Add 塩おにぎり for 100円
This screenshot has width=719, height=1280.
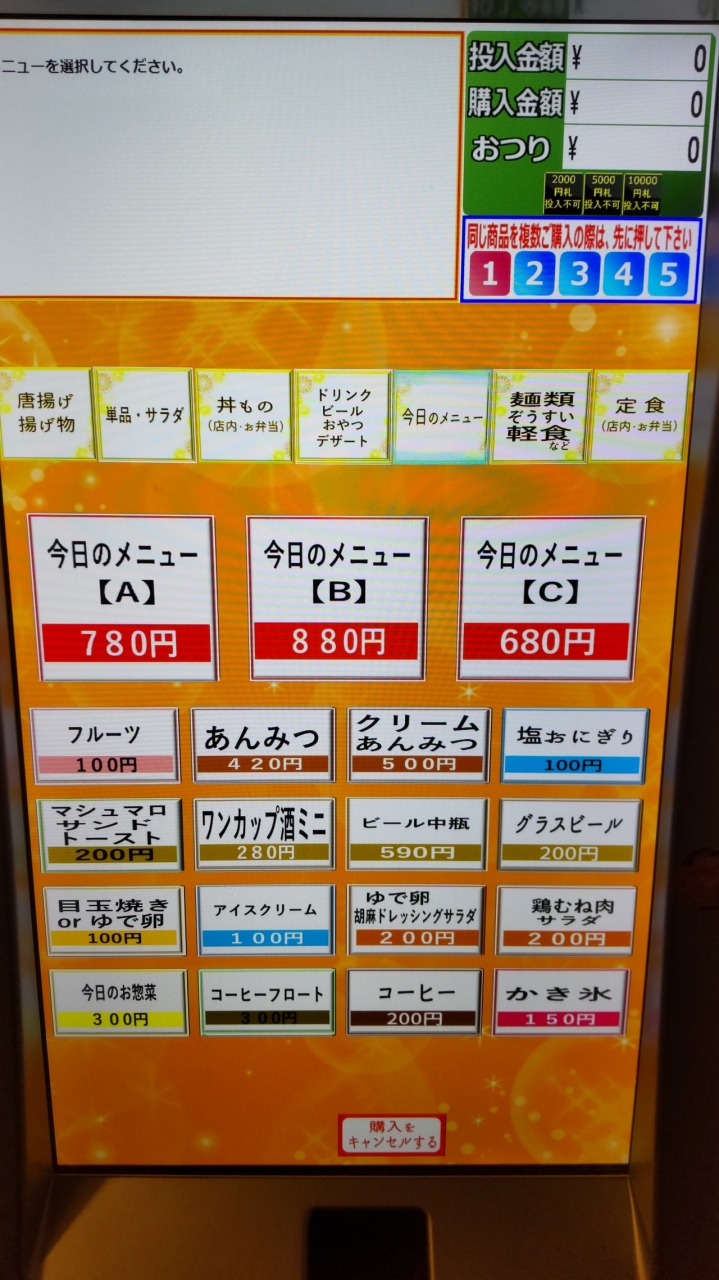click(x=574, y=745)
